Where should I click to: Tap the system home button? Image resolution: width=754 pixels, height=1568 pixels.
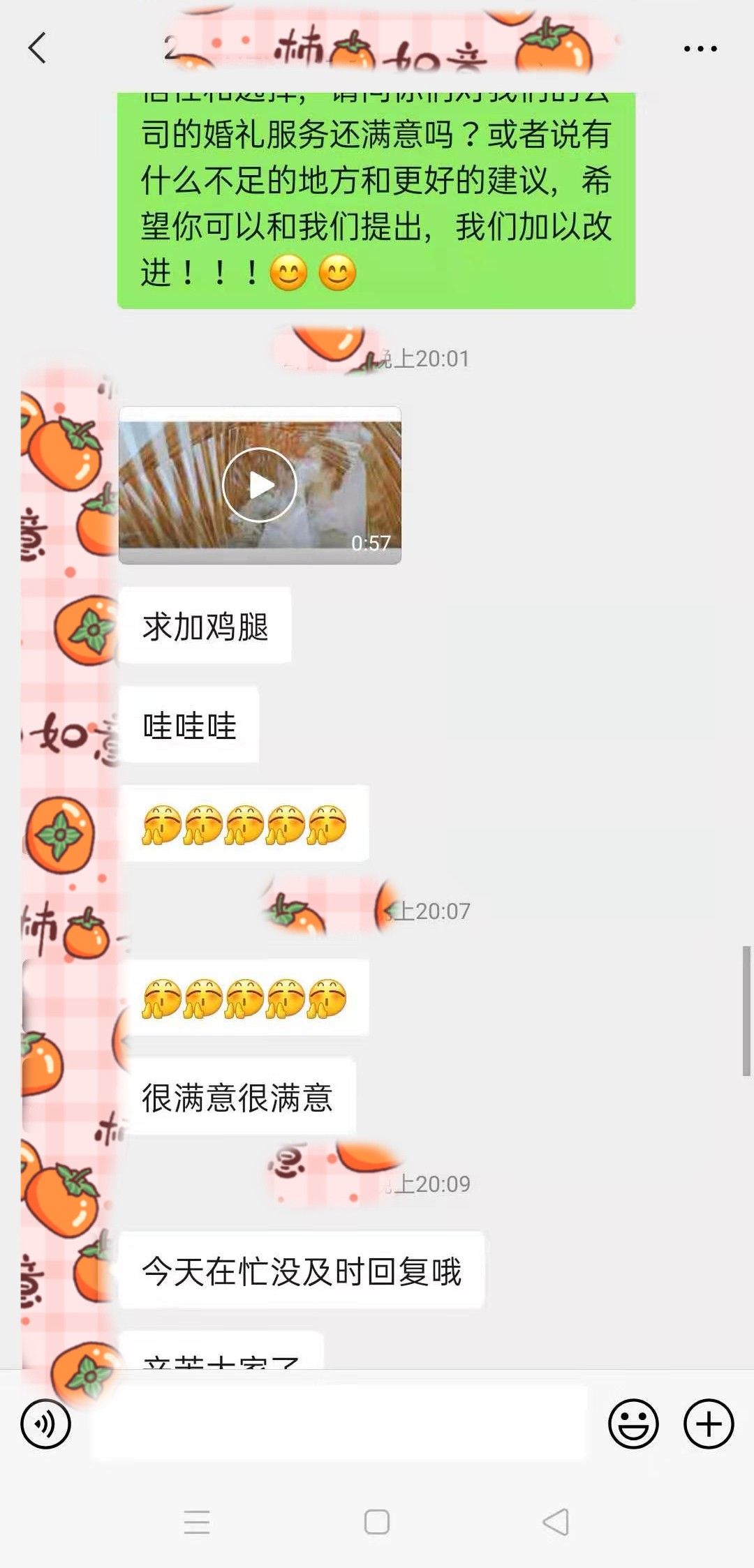[377, 1521]
